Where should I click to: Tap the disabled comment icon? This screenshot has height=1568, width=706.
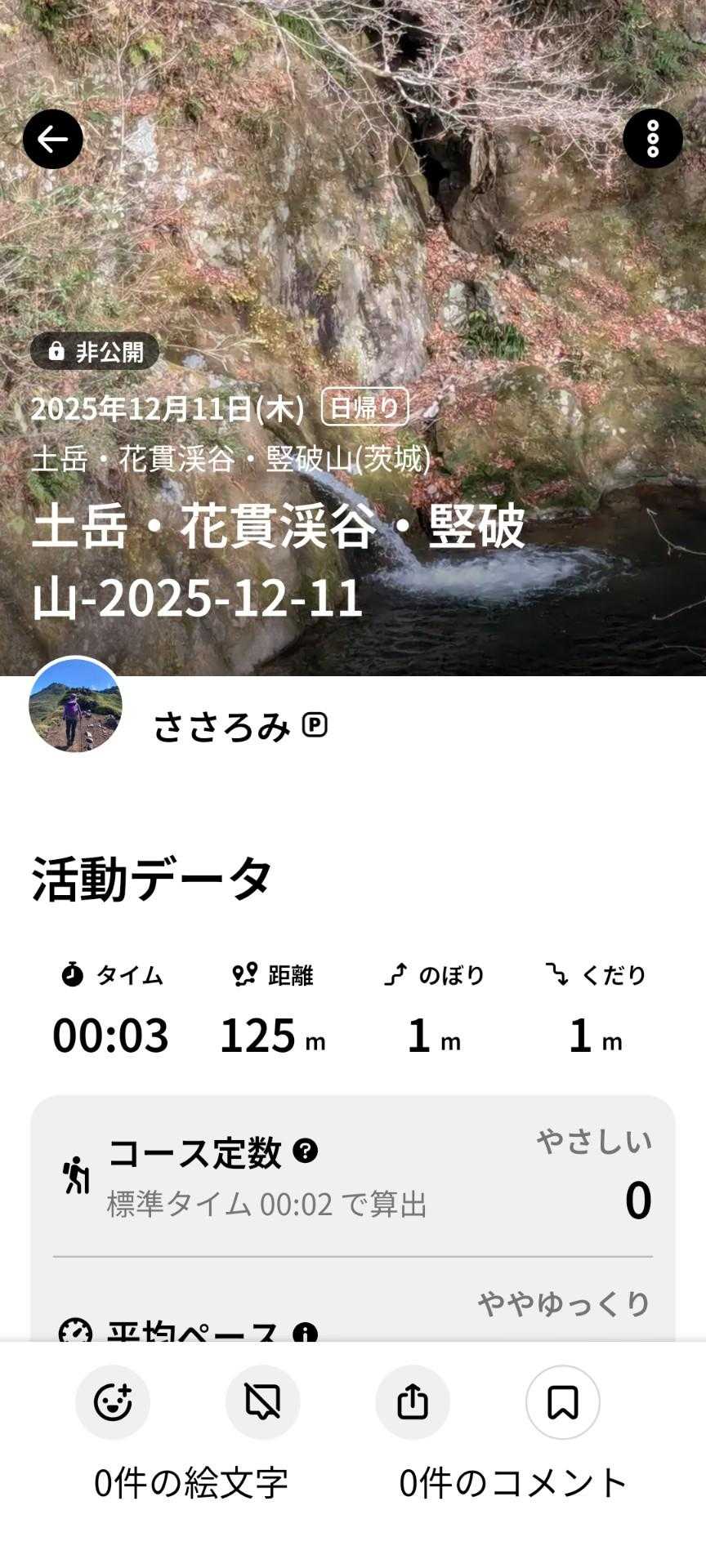[262, 1402]
